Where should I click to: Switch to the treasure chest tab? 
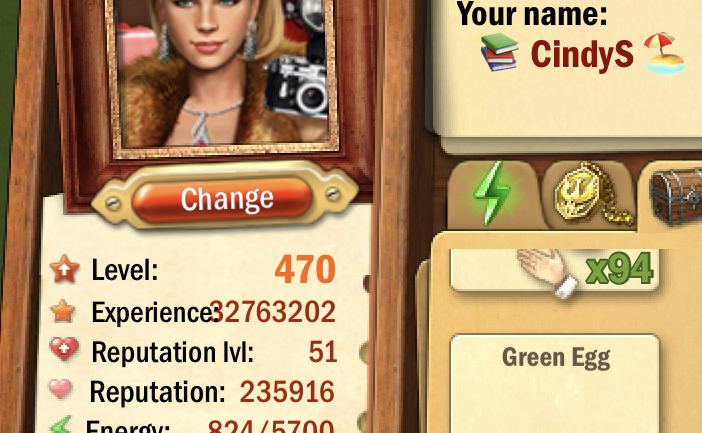coord(676,195)
